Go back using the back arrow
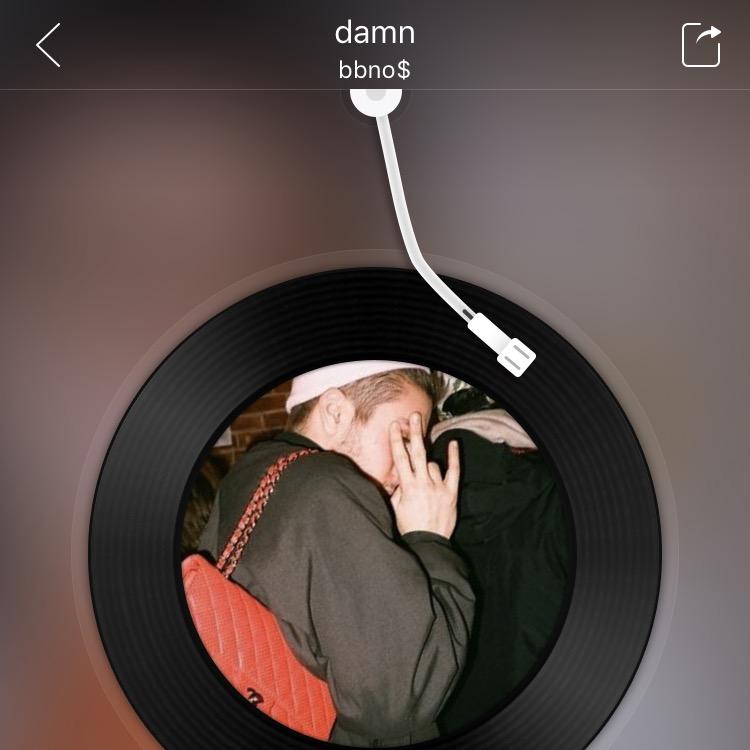 click(48, 45)
